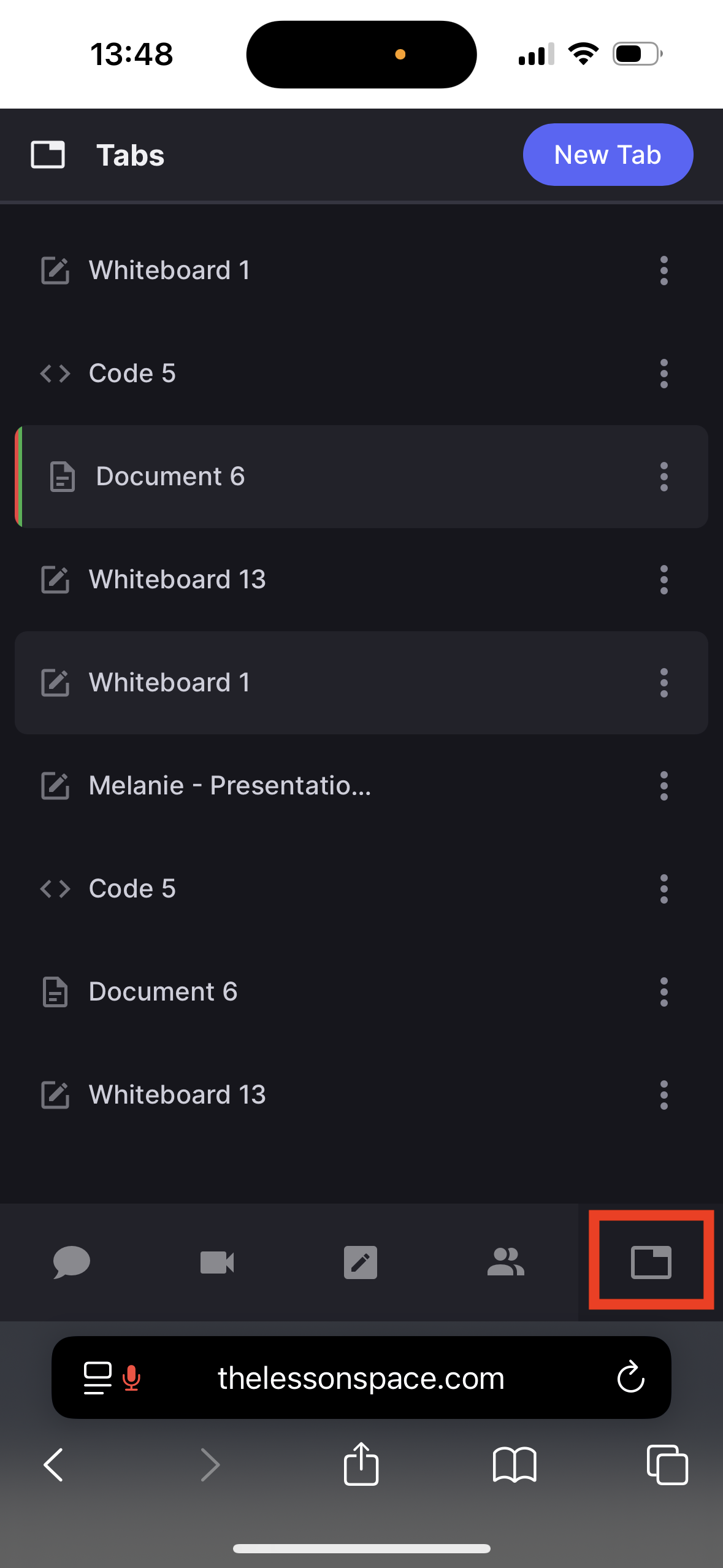Image resolution: width=723 pixels, height=1568 pixels.
Task: Tap thelessonspace.com address bar
Action: point(361,1377)
